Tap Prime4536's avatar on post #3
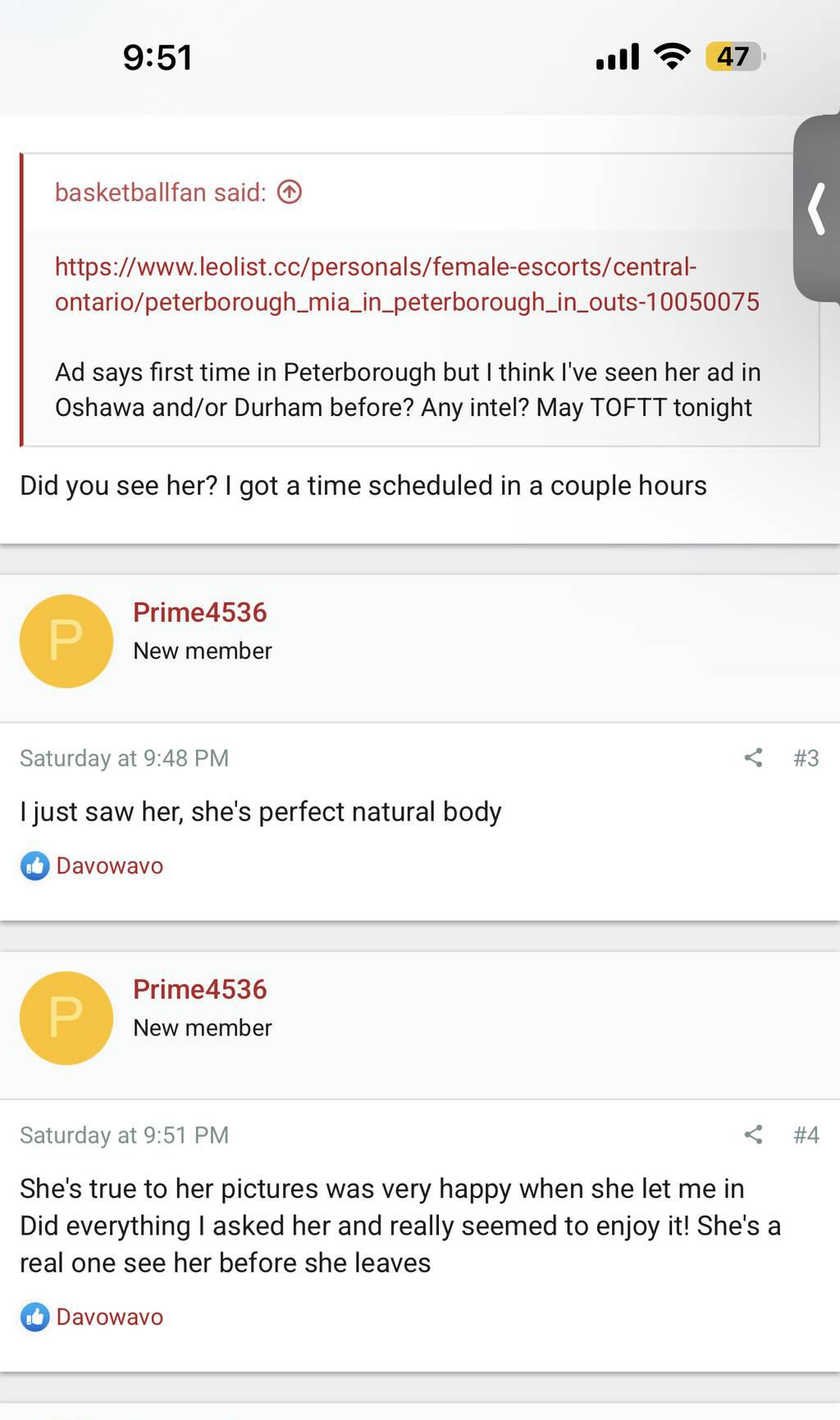 66,641
